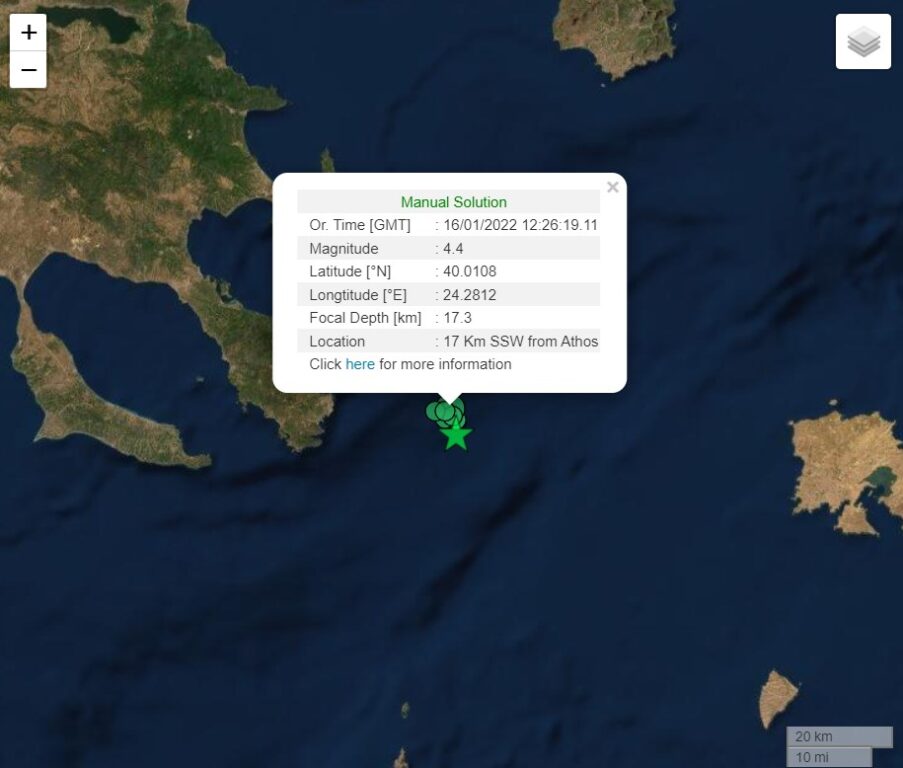Open the map layers selector
Viewport: 903px width, 768px height.
pyautogui.click(x=863, y=41)
